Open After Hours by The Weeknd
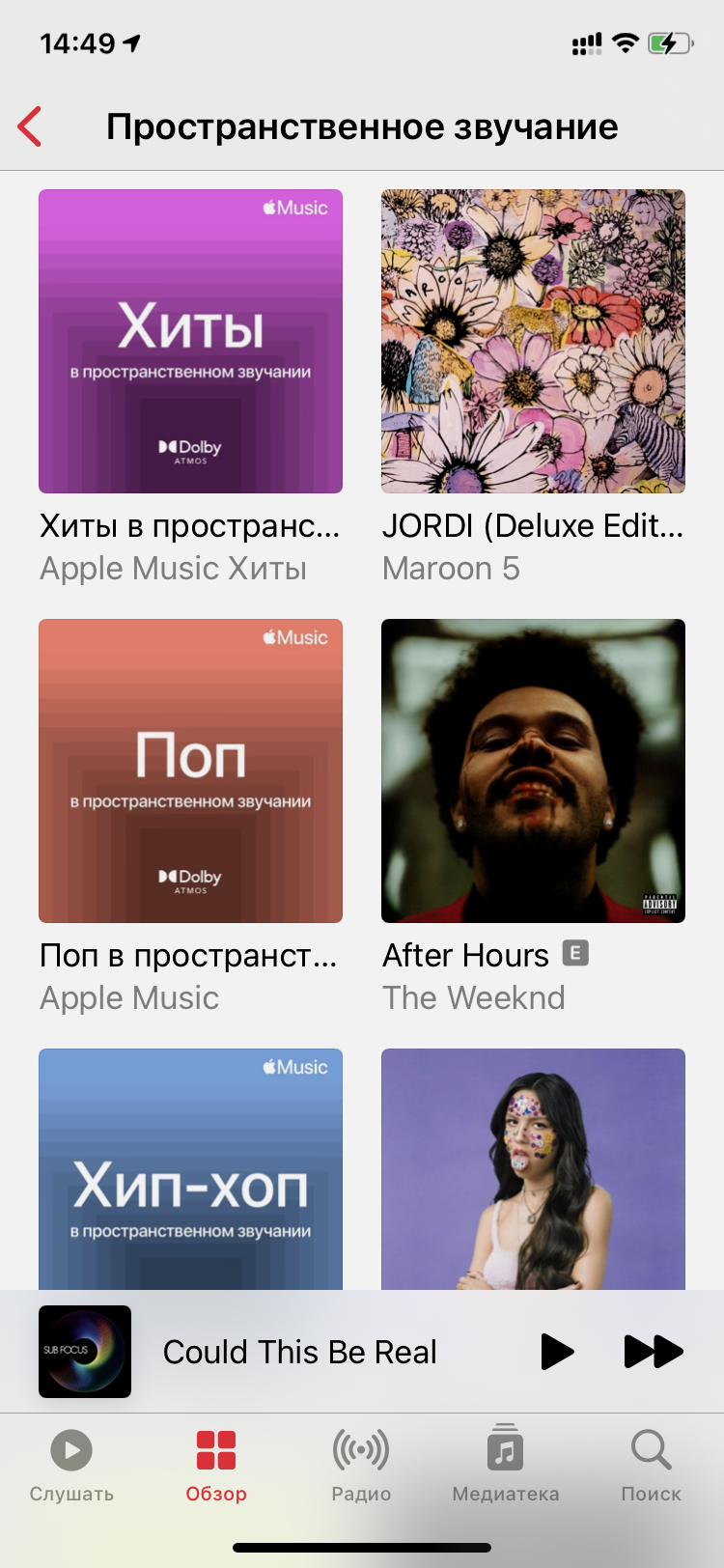 click(533, 770)
